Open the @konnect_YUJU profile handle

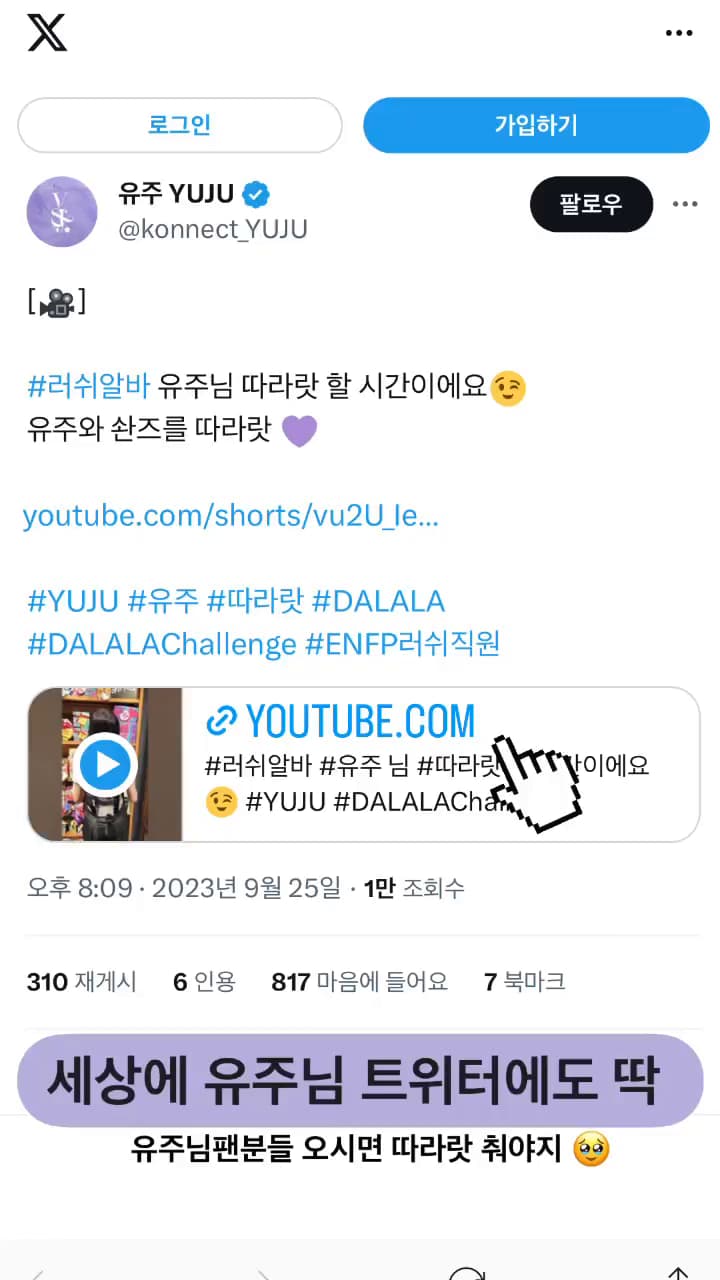[214, 228]
